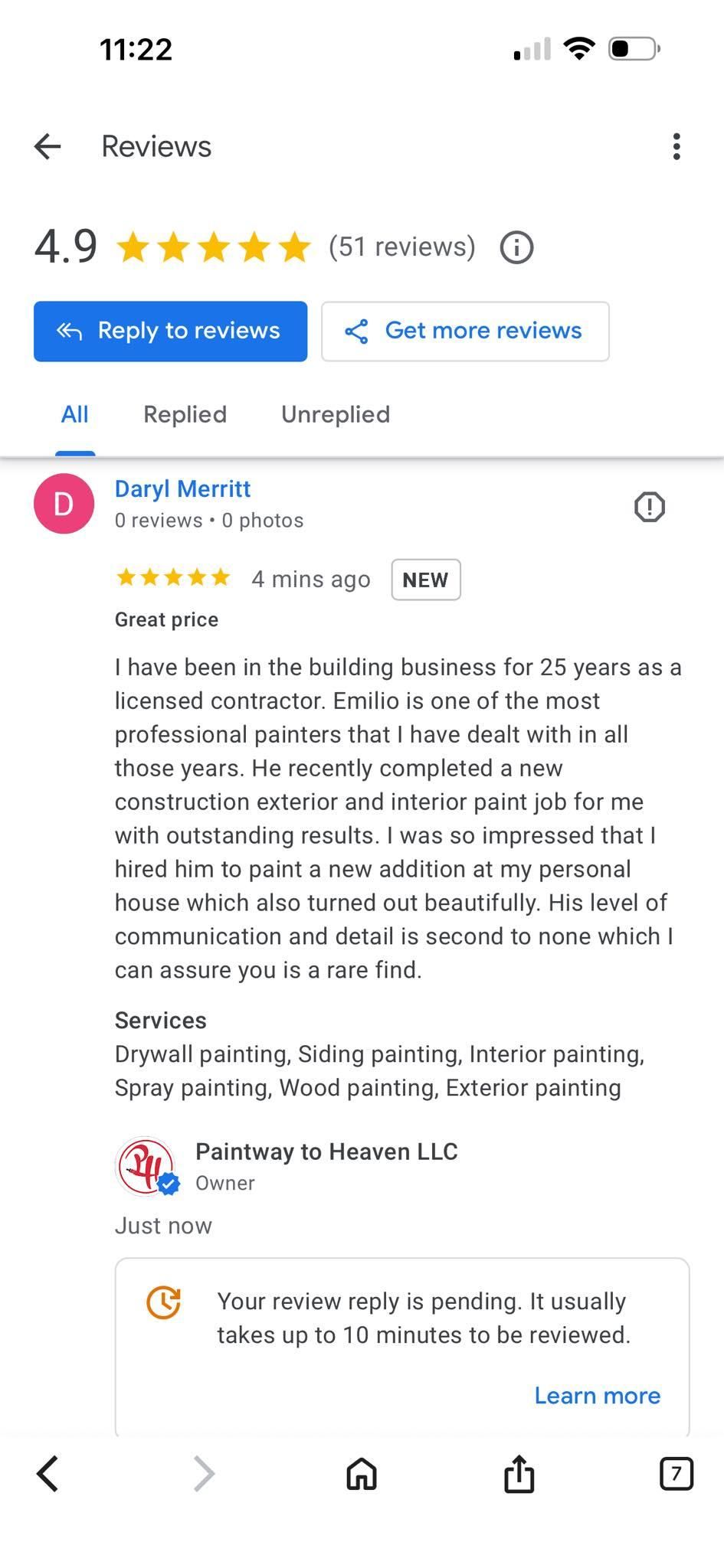The width and height of the screenshot is (724, 1568).
Task: Tap Get more reviews
Action: click(465, 331)
